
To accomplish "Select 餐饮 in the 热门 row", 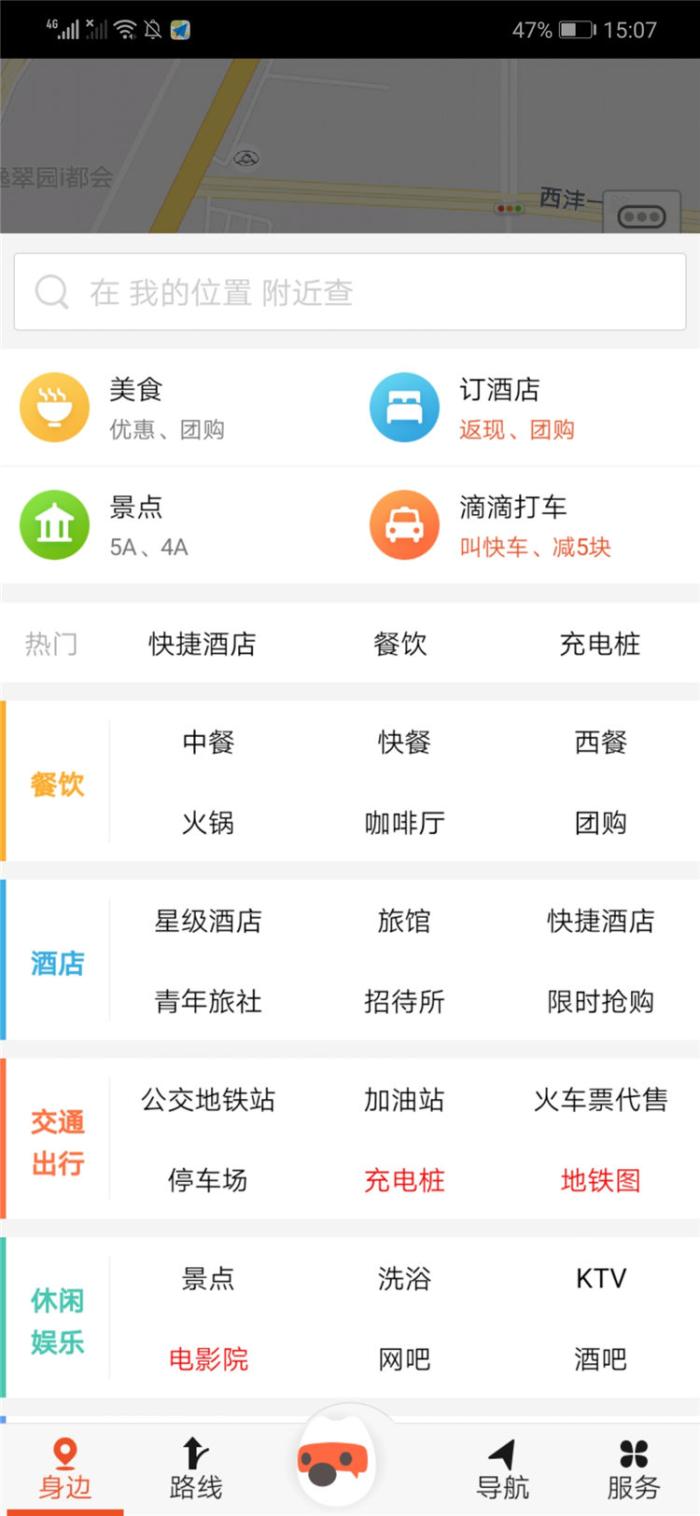I will 400,644.
